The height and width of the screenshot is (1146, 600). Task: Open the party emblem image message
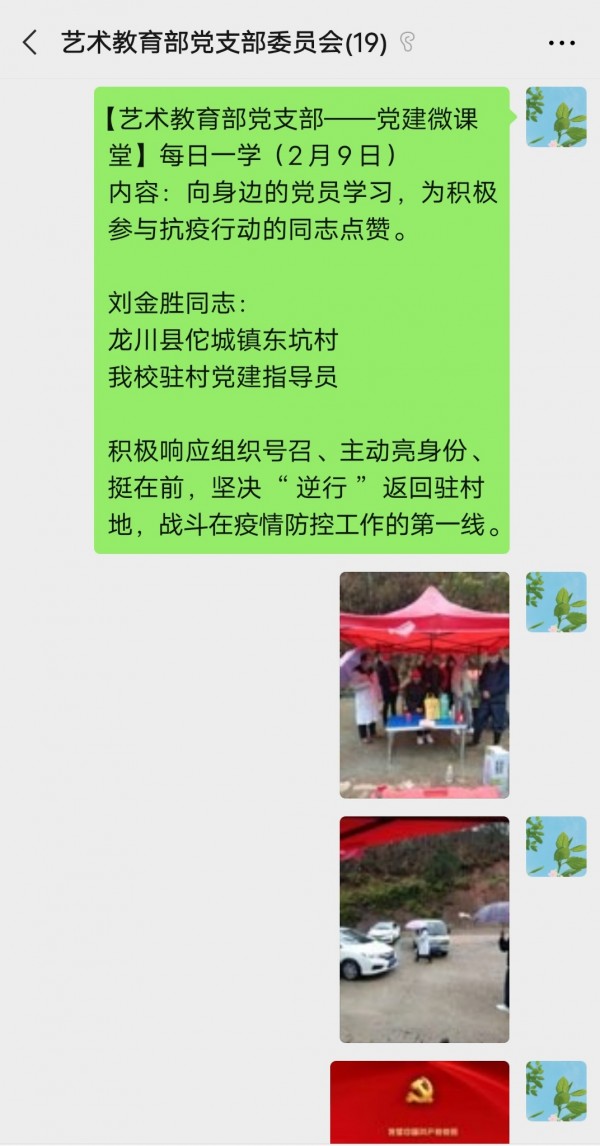pyautogui.click(x=420, y=1102)
